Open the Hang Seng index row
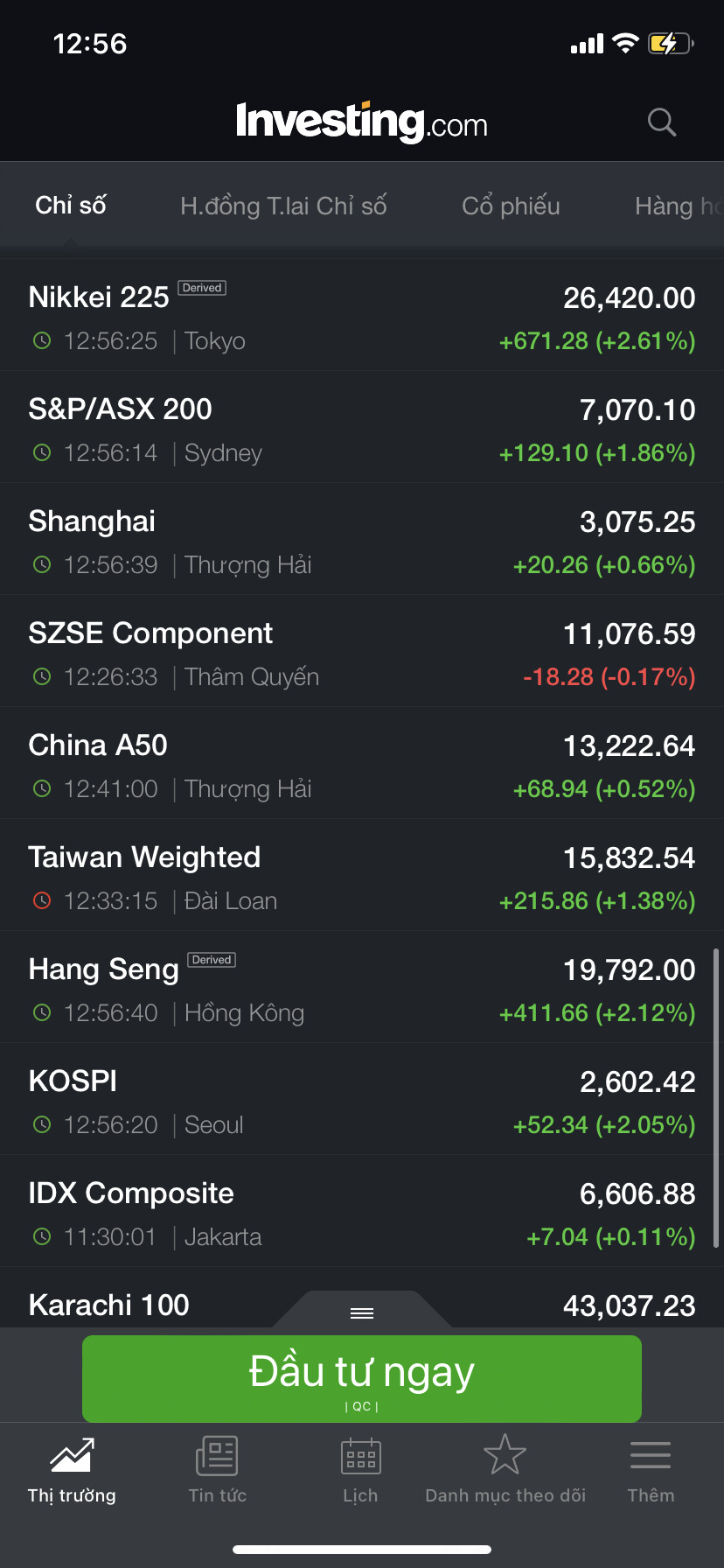The width and height of the screenshot is (724, 1568). (362, 989)
